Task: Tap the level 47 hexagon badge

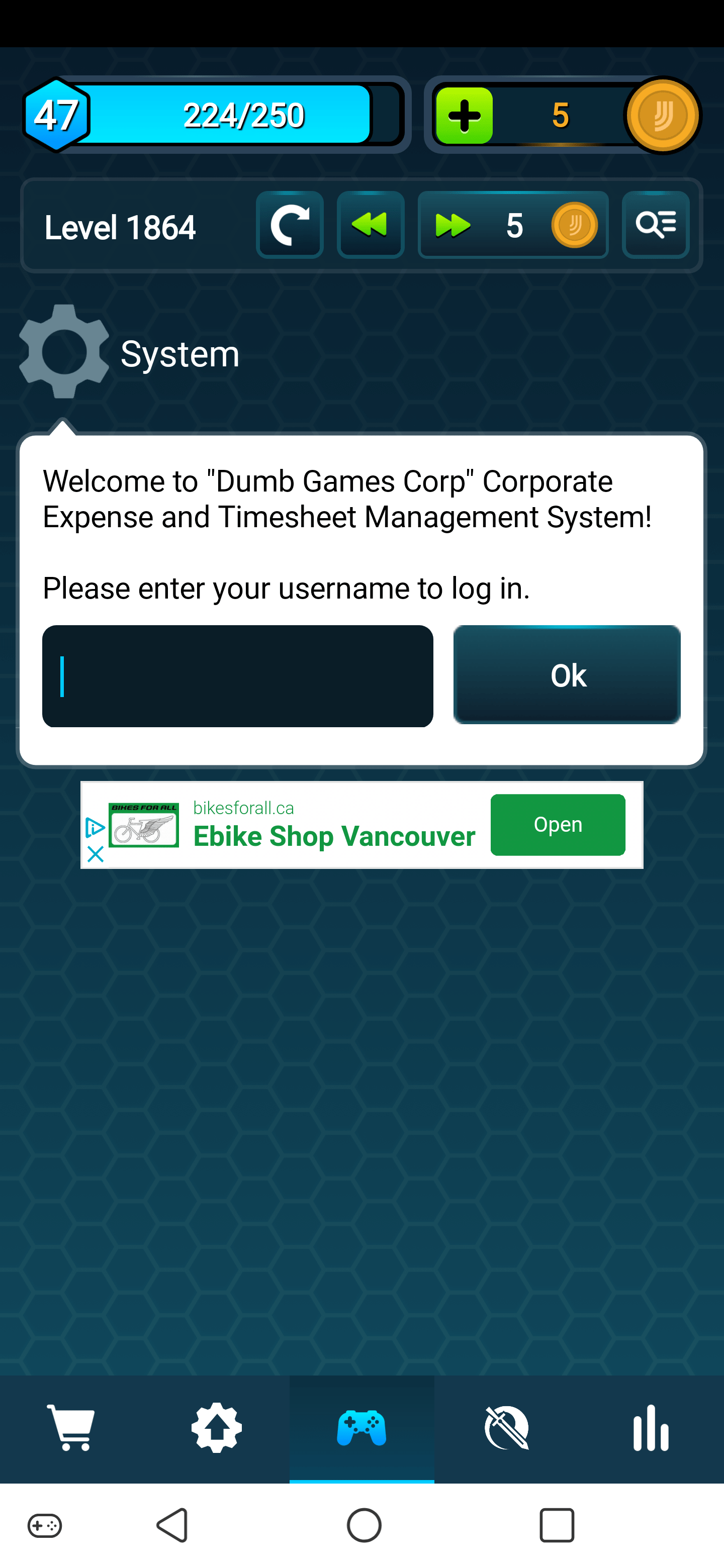Action: [x=57, y=116]
